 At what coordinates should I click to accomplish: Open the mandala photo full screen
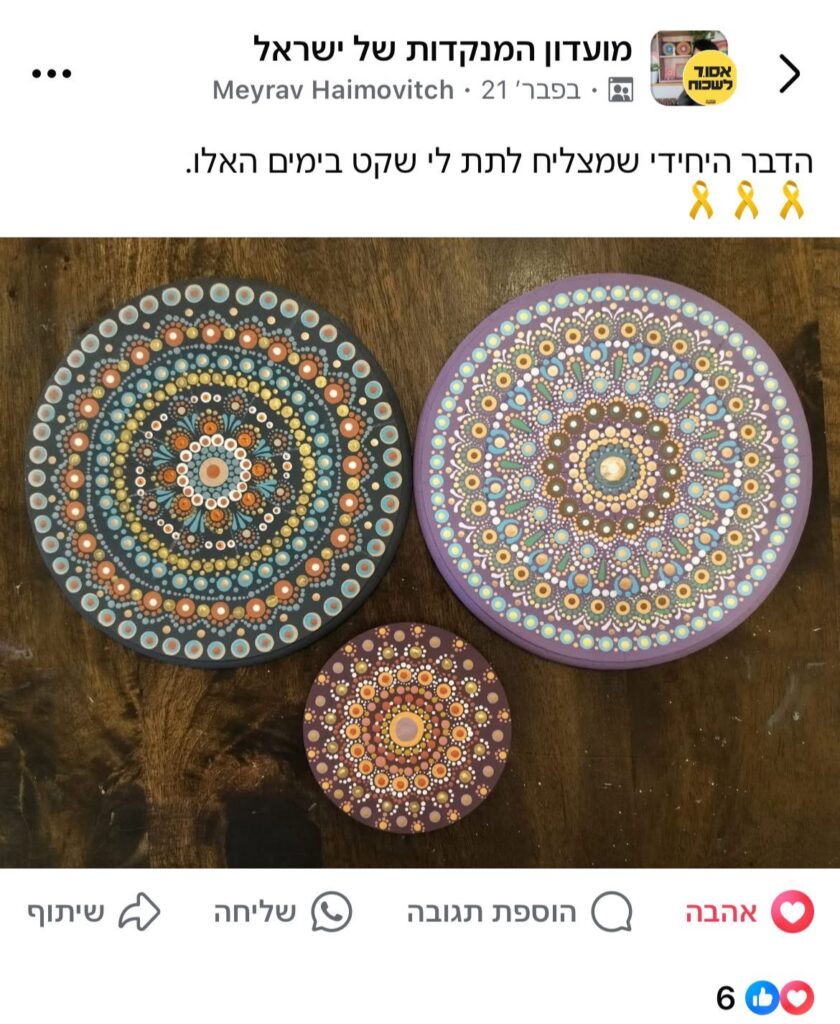click(x=420, y=552)
